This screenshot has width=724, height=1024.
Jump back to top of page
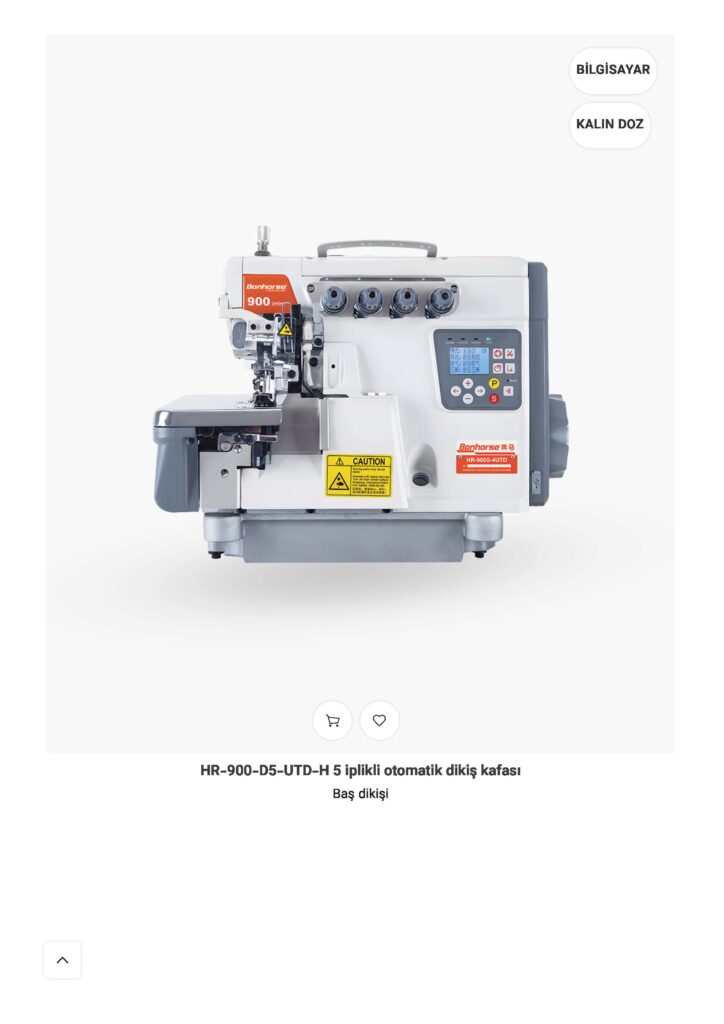(x=62, y=960)
